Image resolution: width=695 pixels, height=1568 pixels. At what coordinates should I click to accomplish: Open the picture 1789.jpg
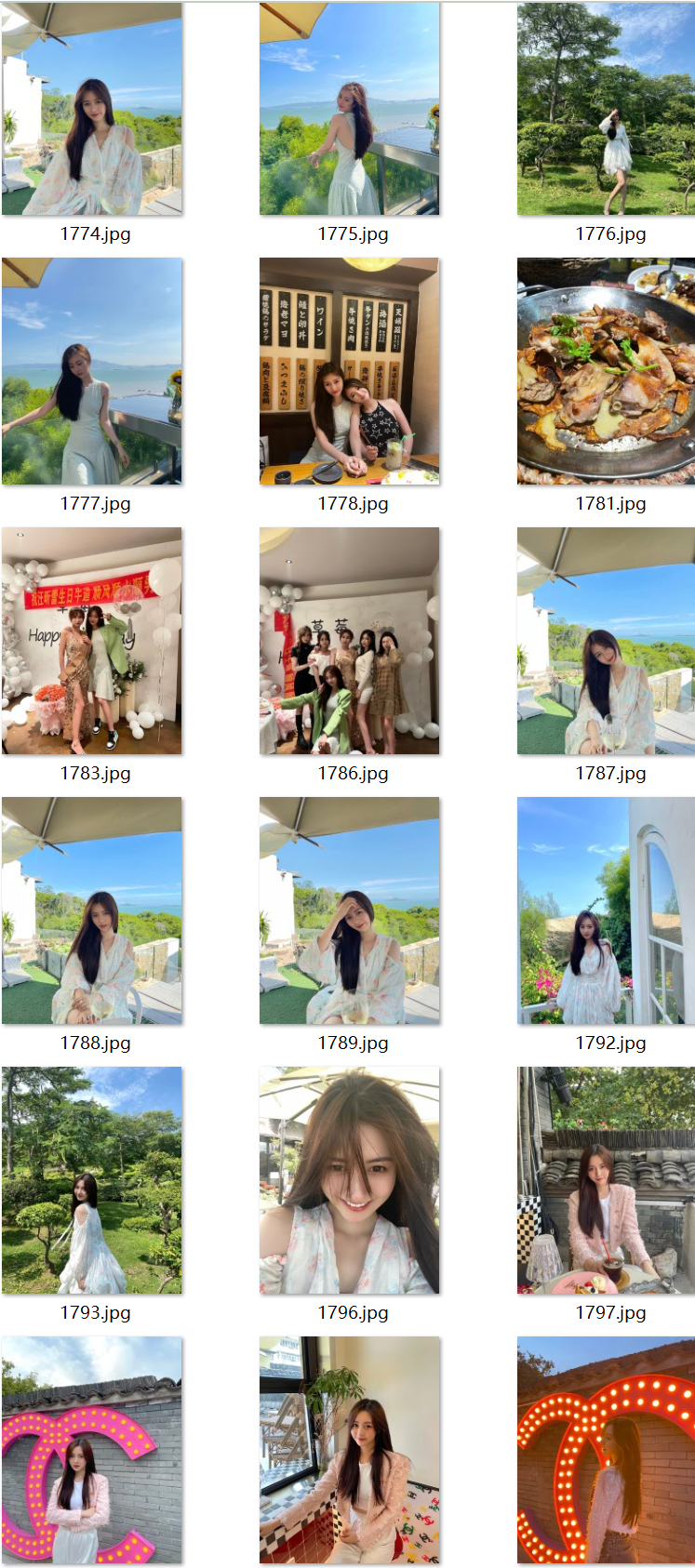(350, 910)
